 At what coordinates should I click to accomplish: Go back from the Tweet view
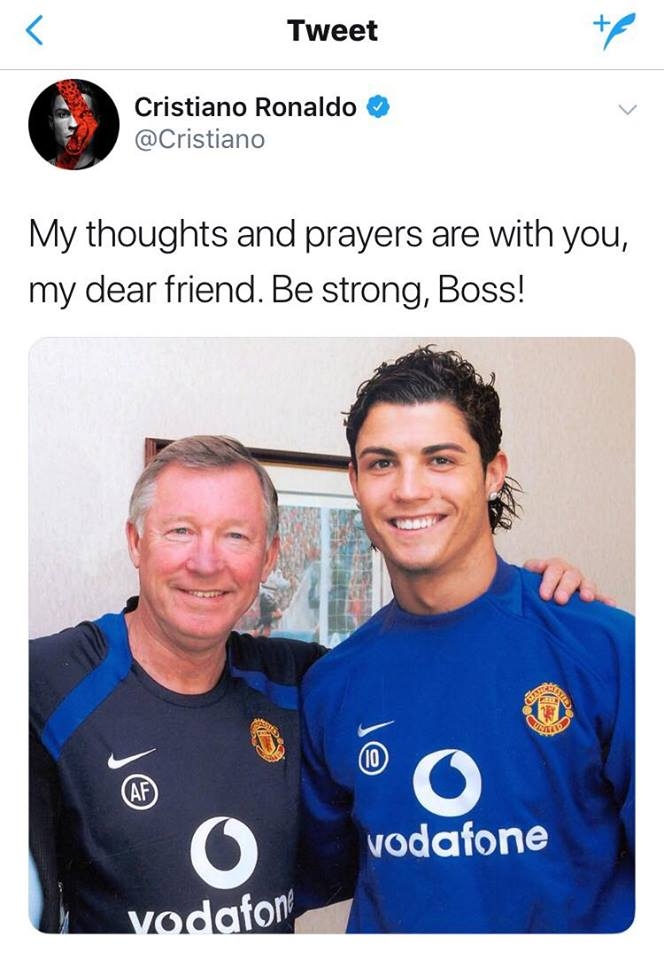pyautogui.click(x=35, y=31)
